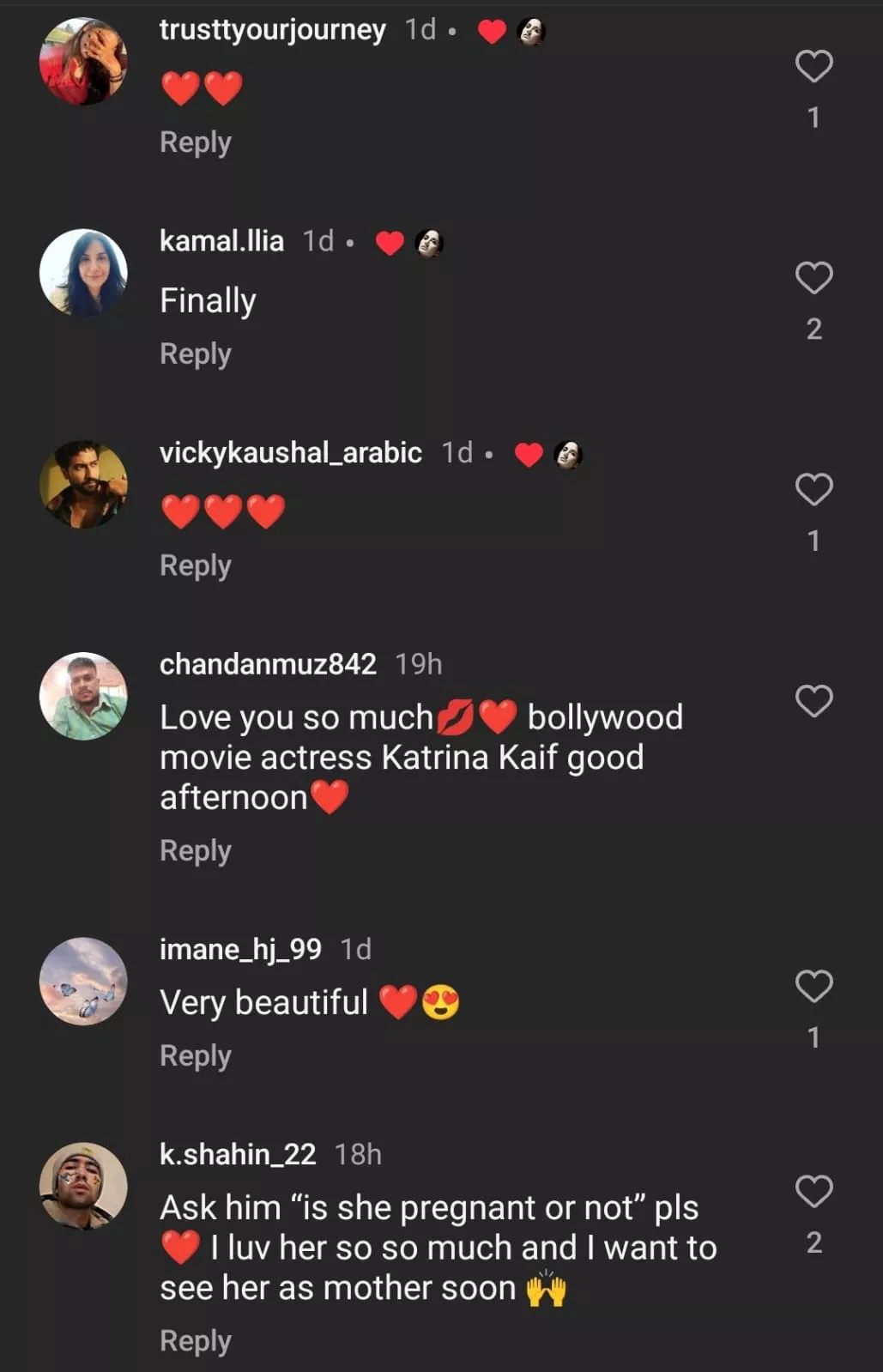Reply to trusttyourjourney's comment
Viewport: 883px width, 1372px height.
(195, 142)
